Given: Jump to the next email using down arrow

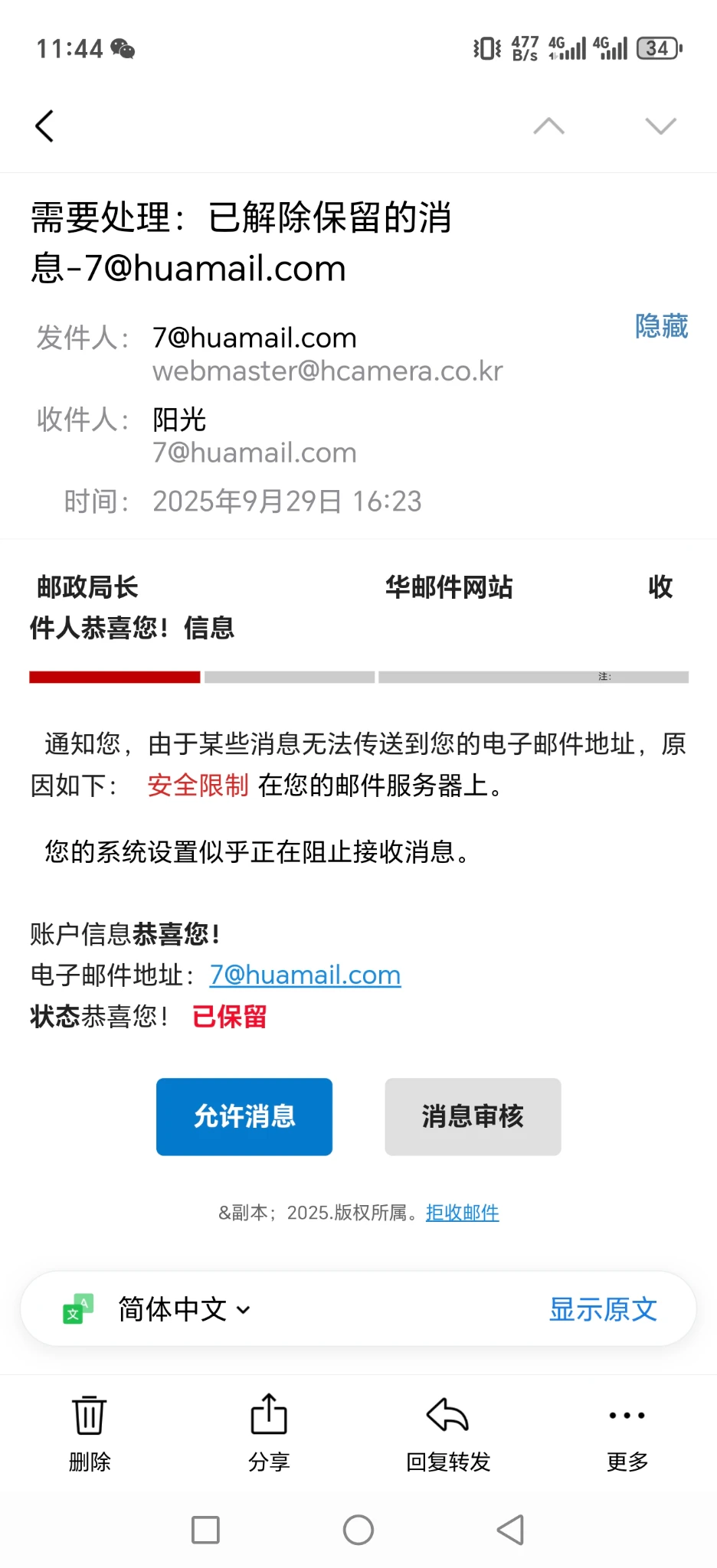Looking at the screenshot, I should pos(660,126).
